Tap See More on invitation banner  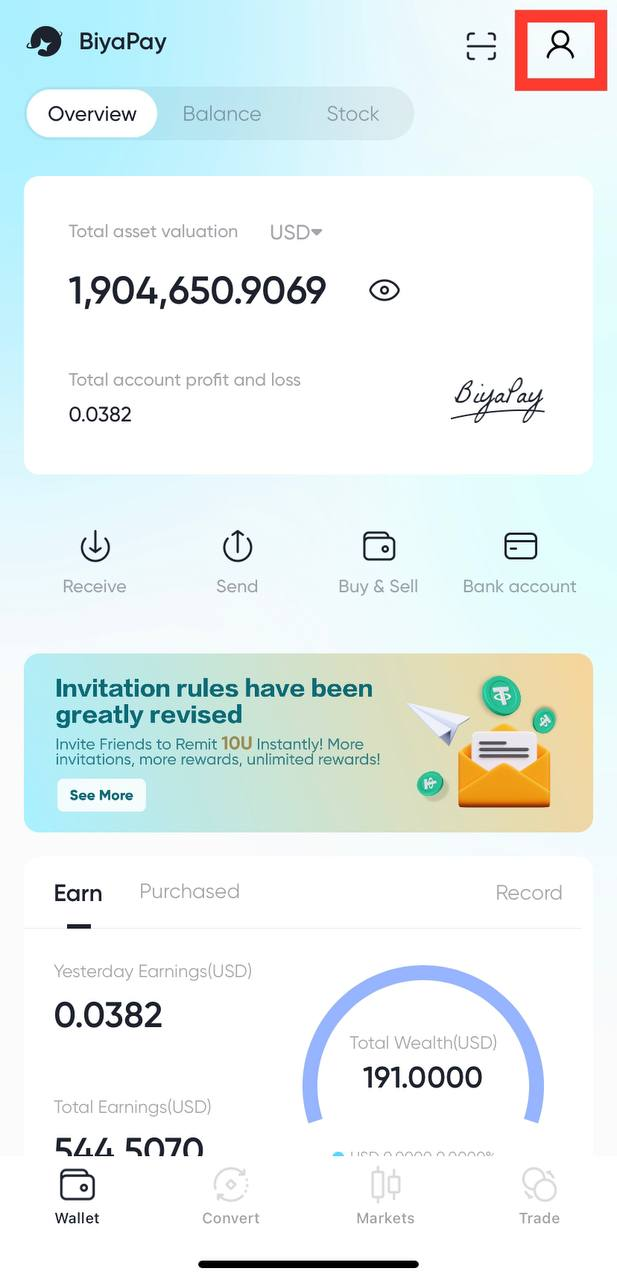(101, 795)
